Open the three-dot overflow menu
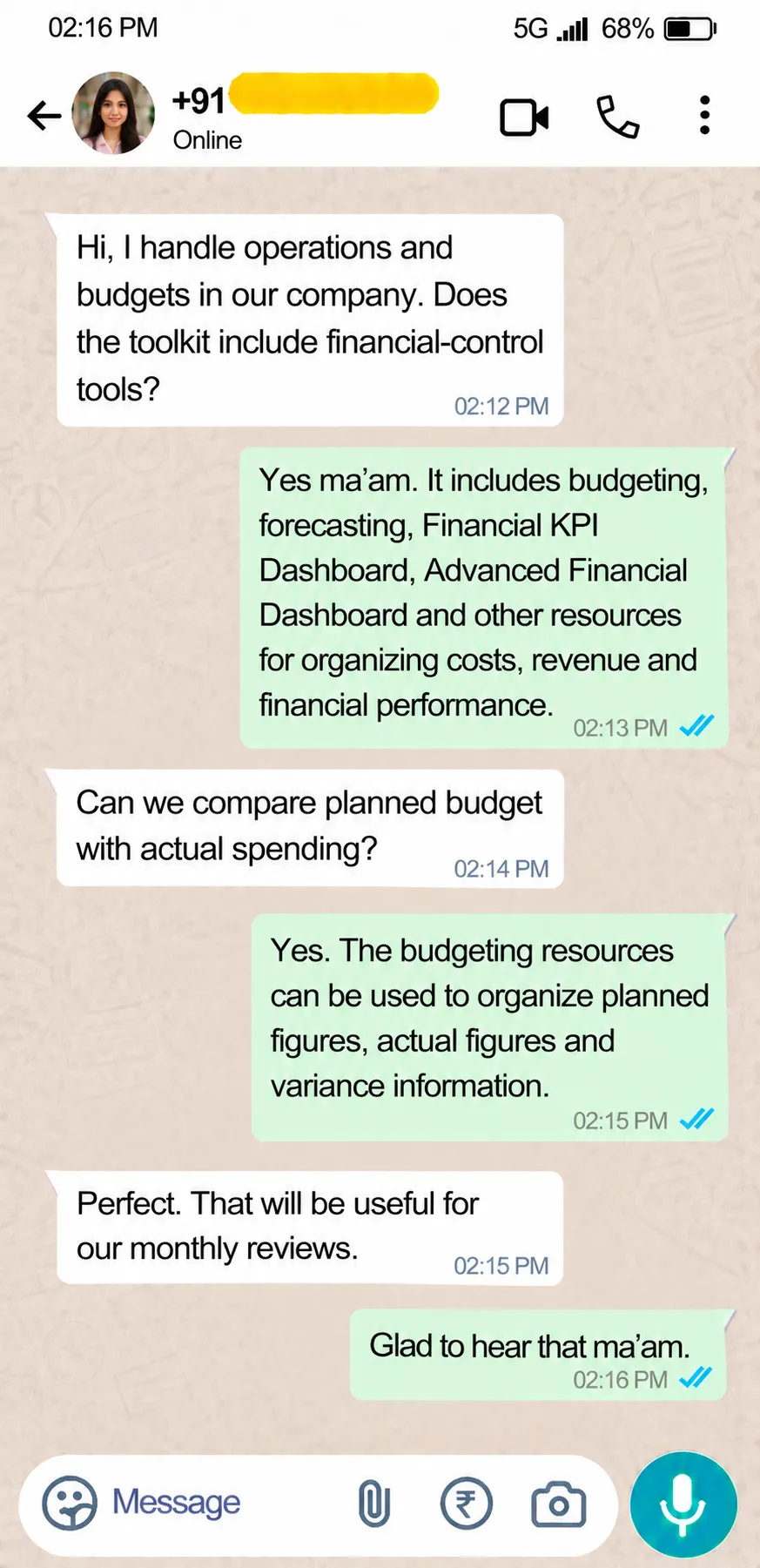 704,115
